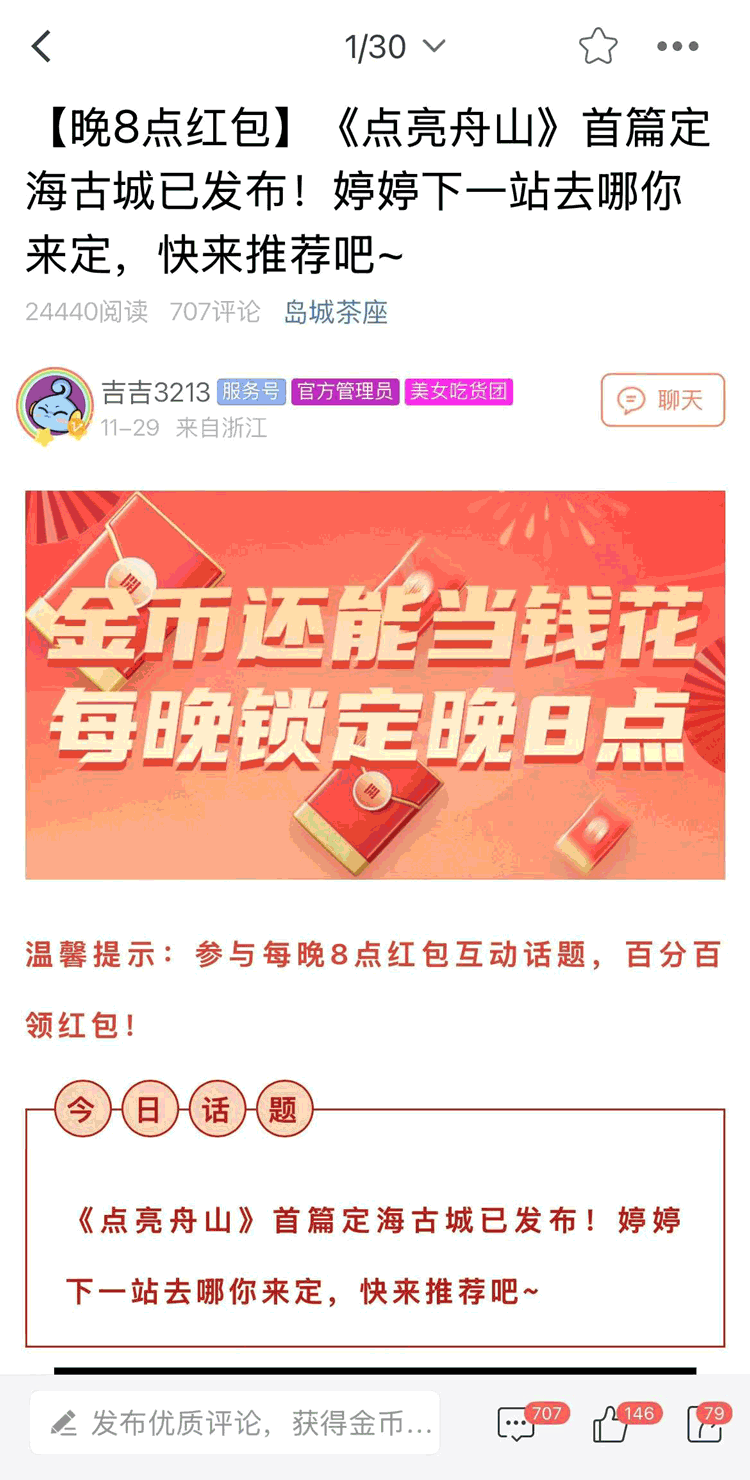Go back using the arrow icon
This screenshot has height=1480, width=750.
pos(41,47)
